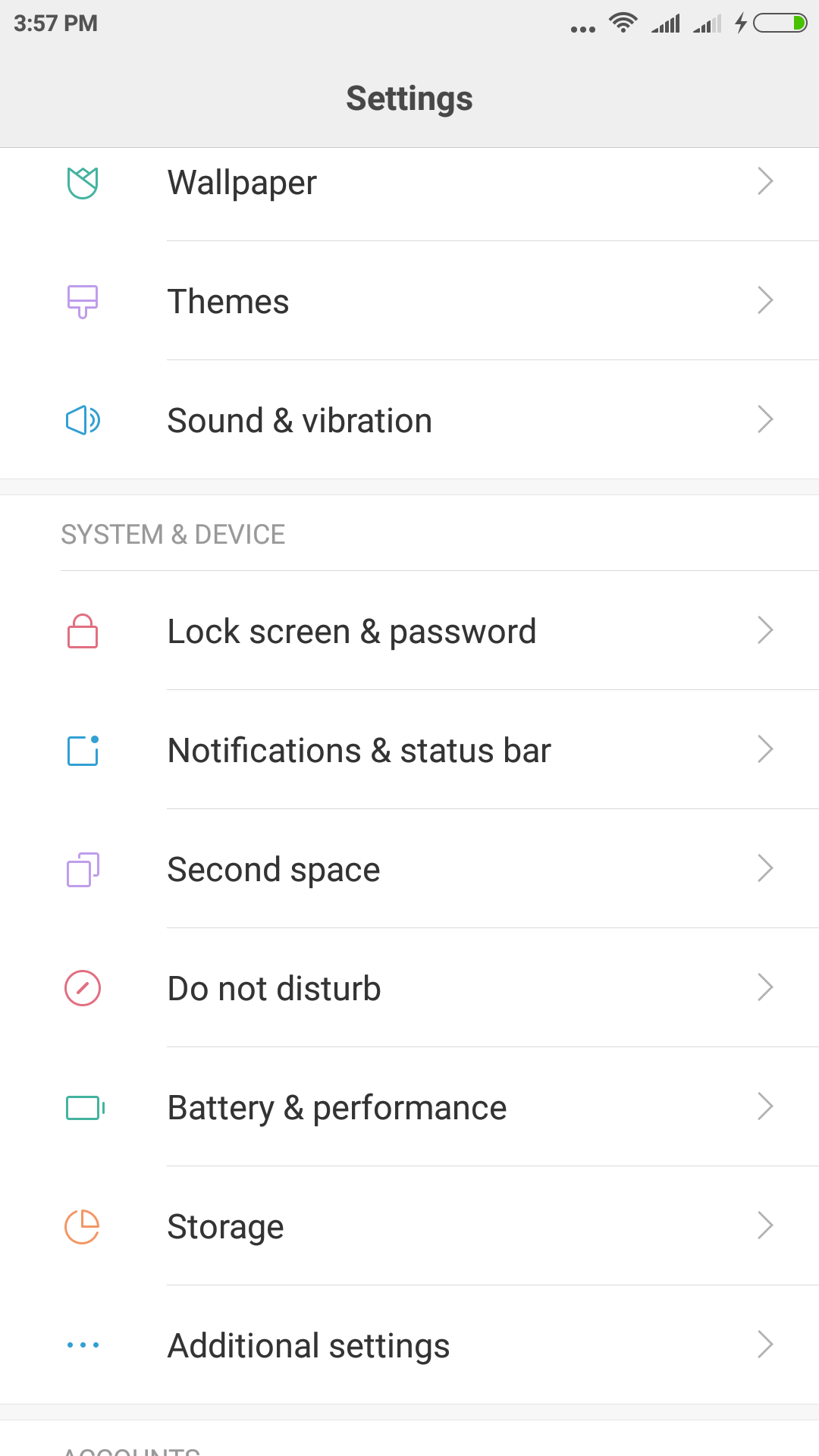Open Sound & vibration settings
Viewport: 819px width, 1456px height.
click(x=409, y=420)
